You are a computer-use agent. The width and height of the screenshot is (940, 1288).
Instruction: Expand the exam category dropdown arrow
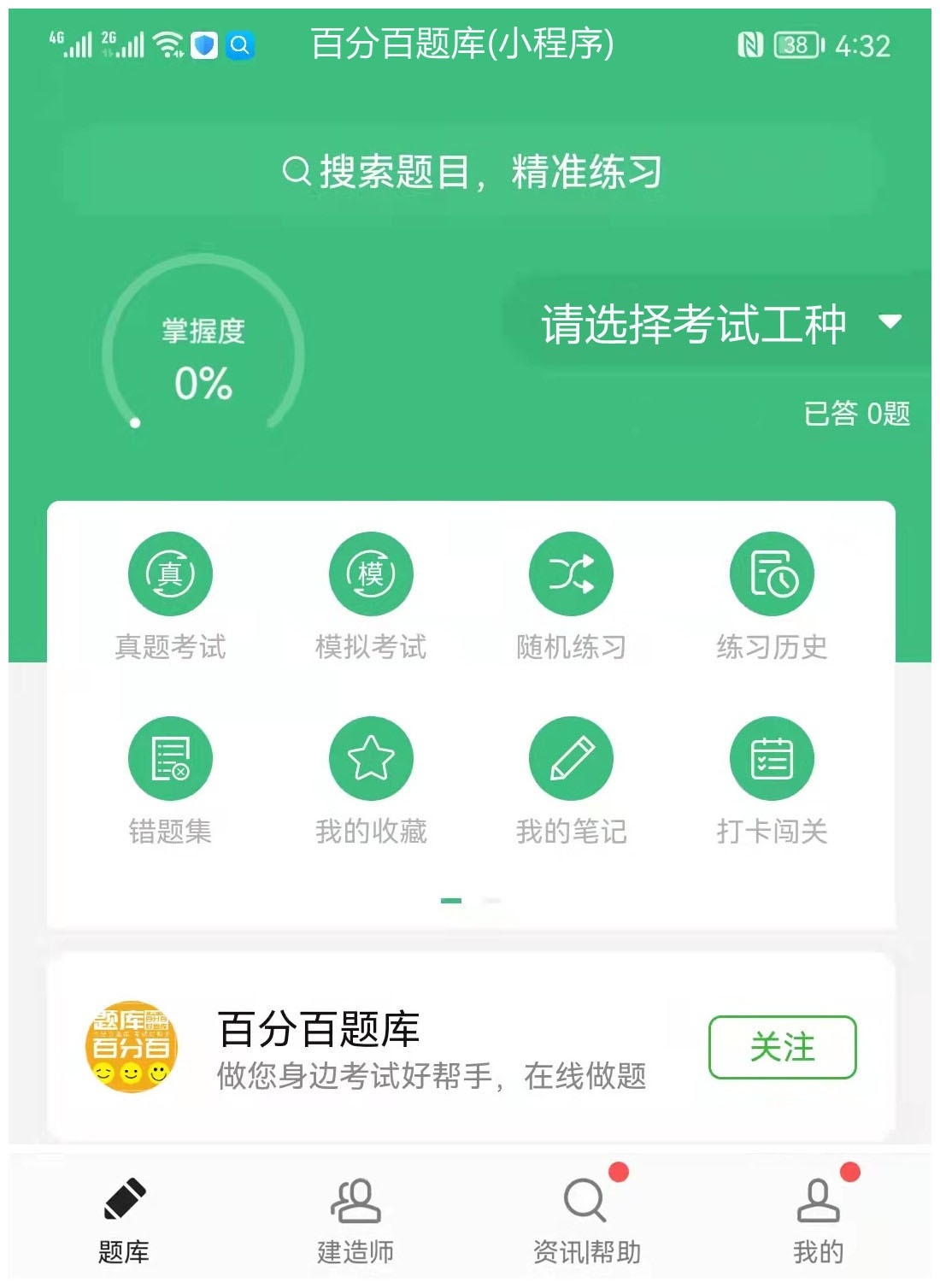pyautogui.click(x=890, y=323)
